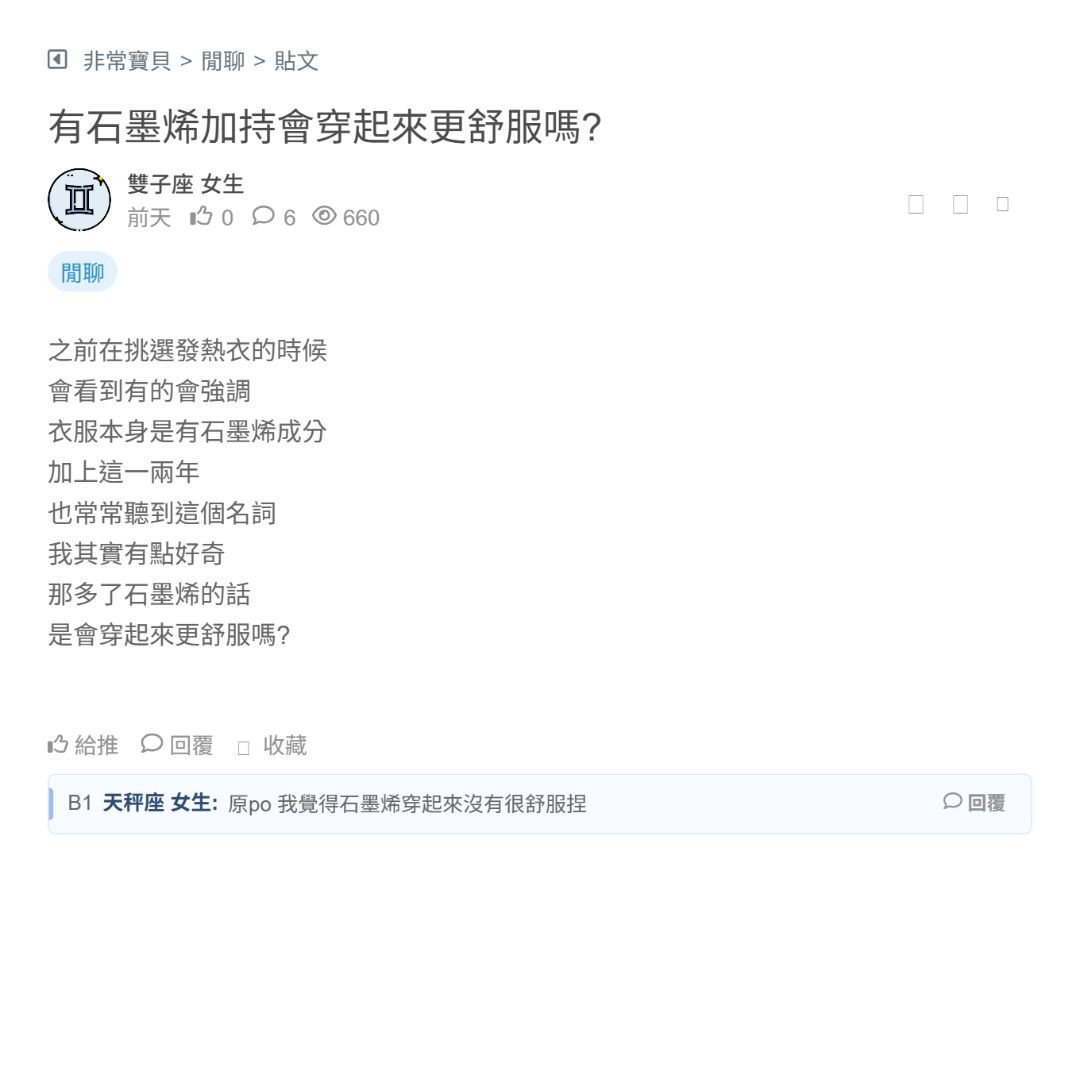Give the post a 給推
1080x1080 pixels.
pyautogui.click(x=84, y=745)
